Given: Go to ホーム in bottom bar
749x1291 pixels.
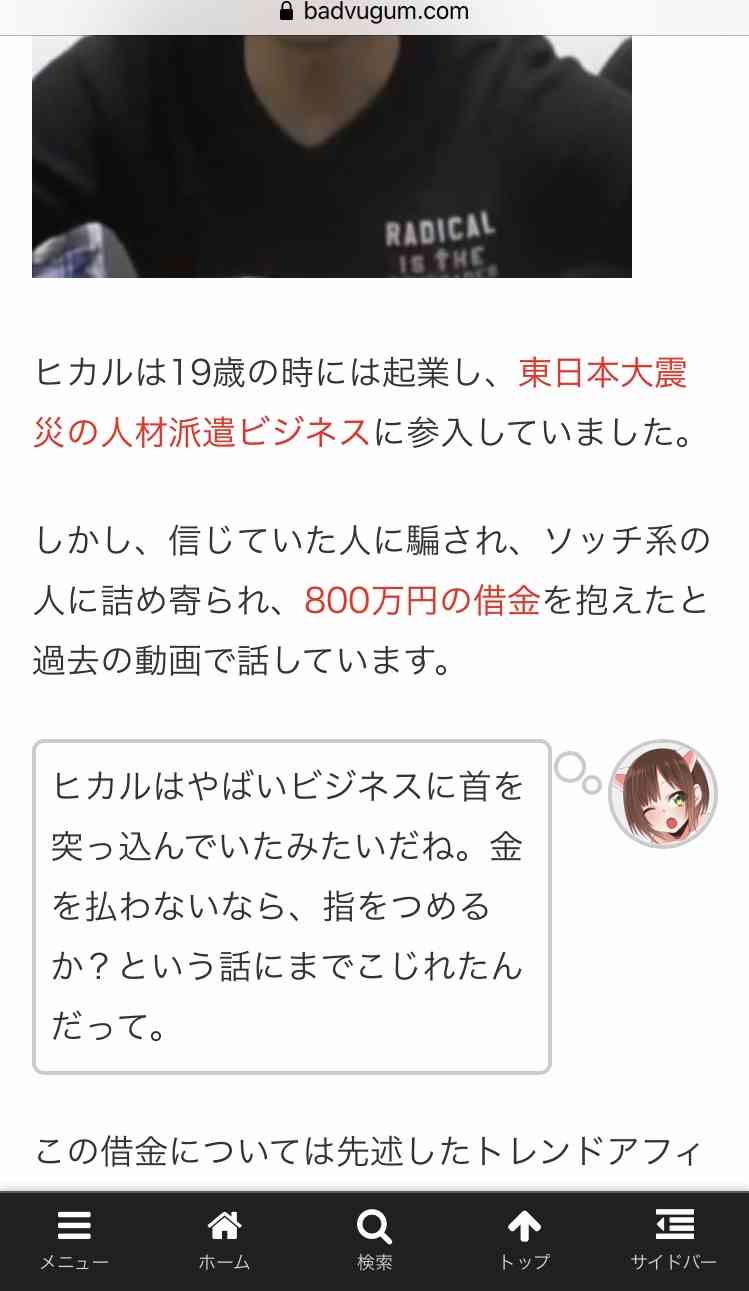Looking at the screenshot, I should pos(224,1241).
